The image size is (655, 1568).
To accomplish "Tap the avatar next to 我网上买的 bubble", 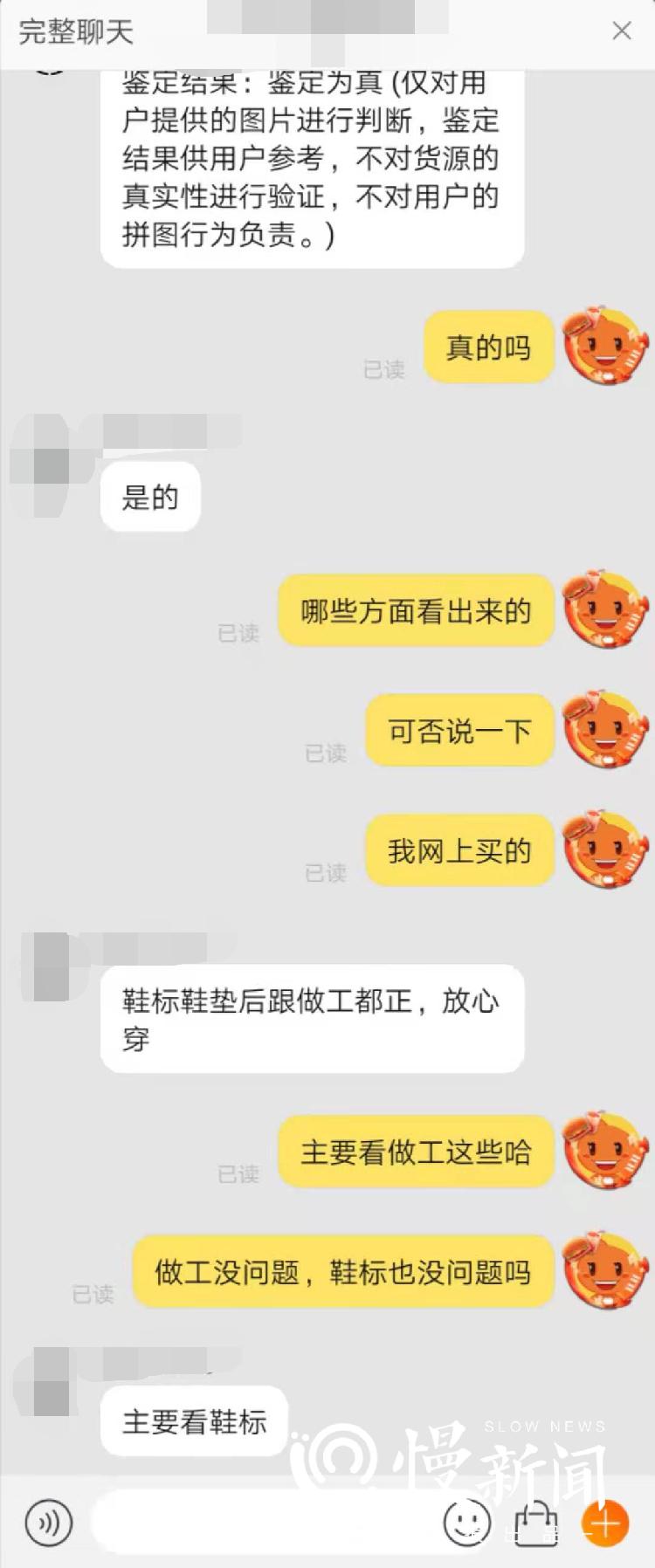I will pos(604,849).
